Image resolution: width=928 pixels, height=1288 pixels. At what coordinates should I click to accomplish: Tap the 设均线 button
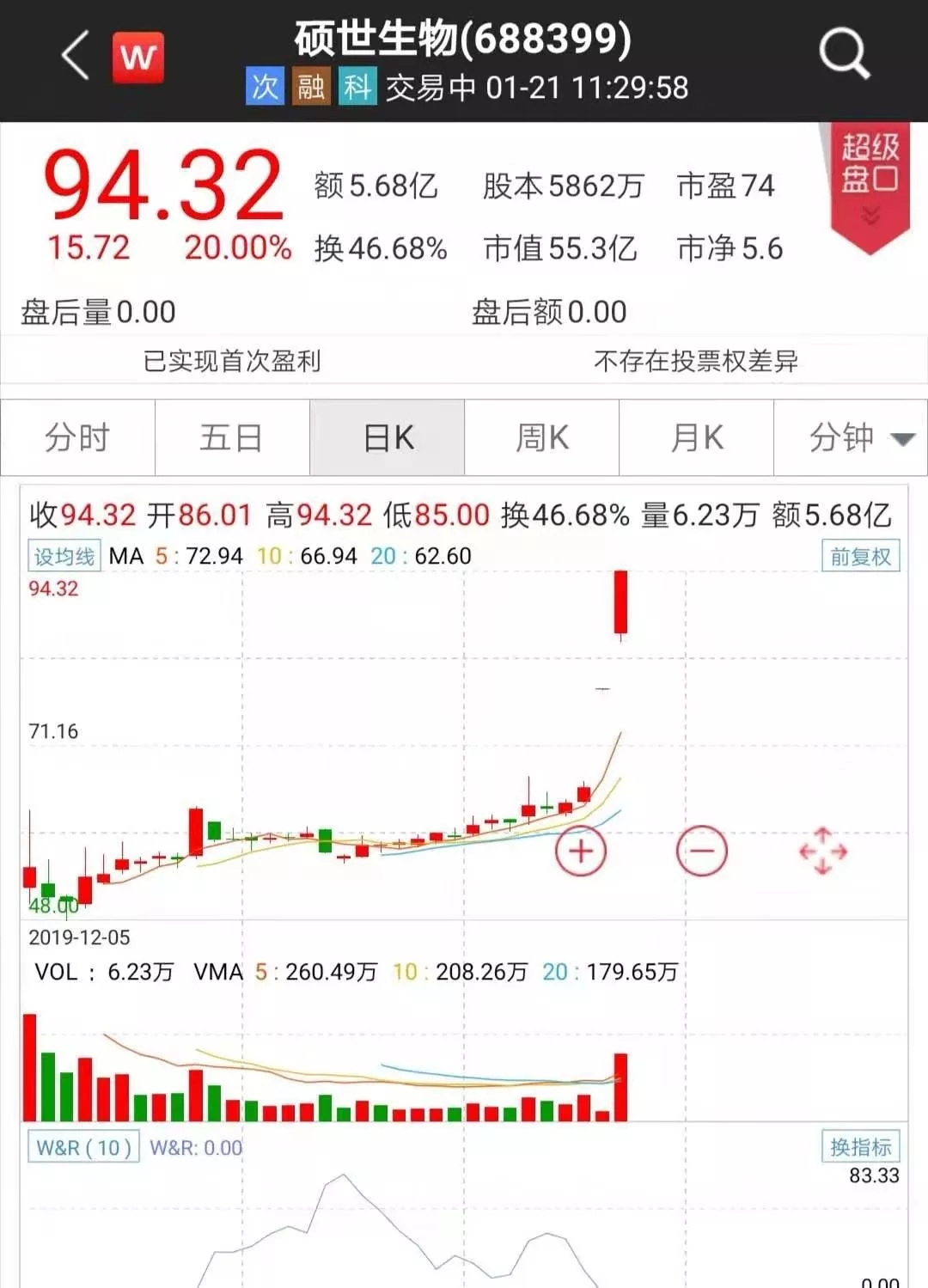(x=64, y=557)
